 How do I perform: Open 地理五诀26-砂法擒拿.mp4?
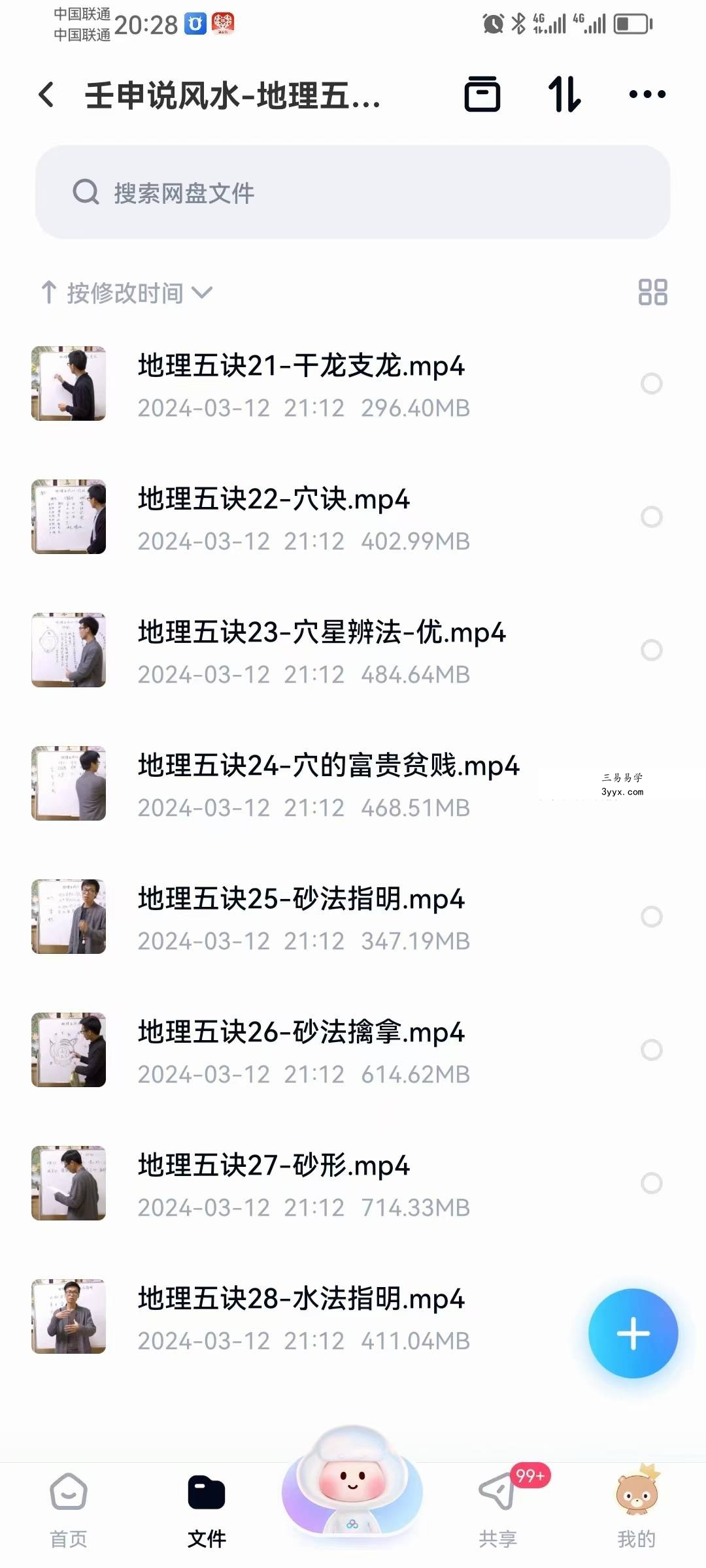(353, 1051)
